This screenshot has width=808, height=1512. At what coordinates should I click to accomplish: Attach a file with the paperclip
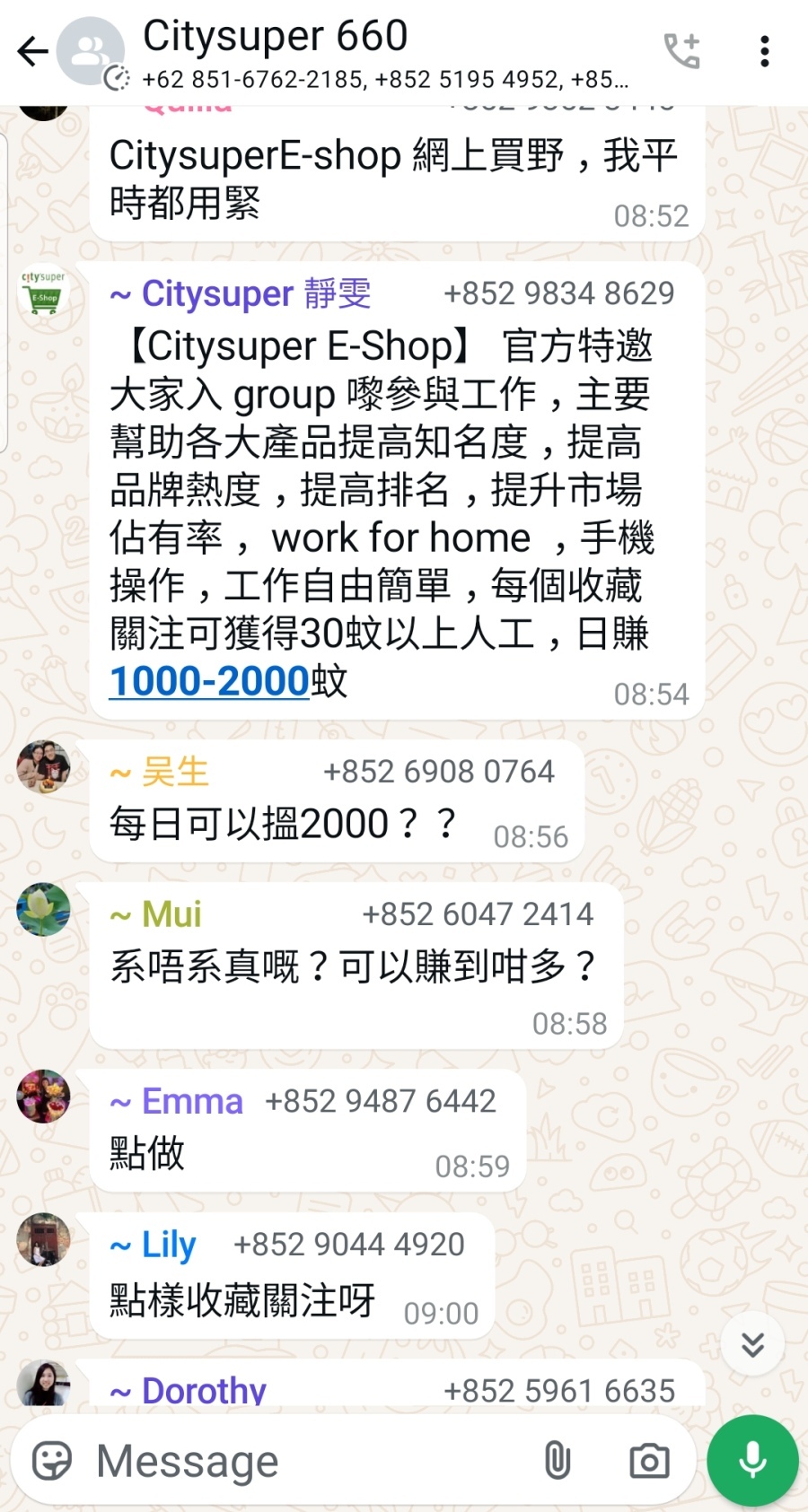(558, 1461)
